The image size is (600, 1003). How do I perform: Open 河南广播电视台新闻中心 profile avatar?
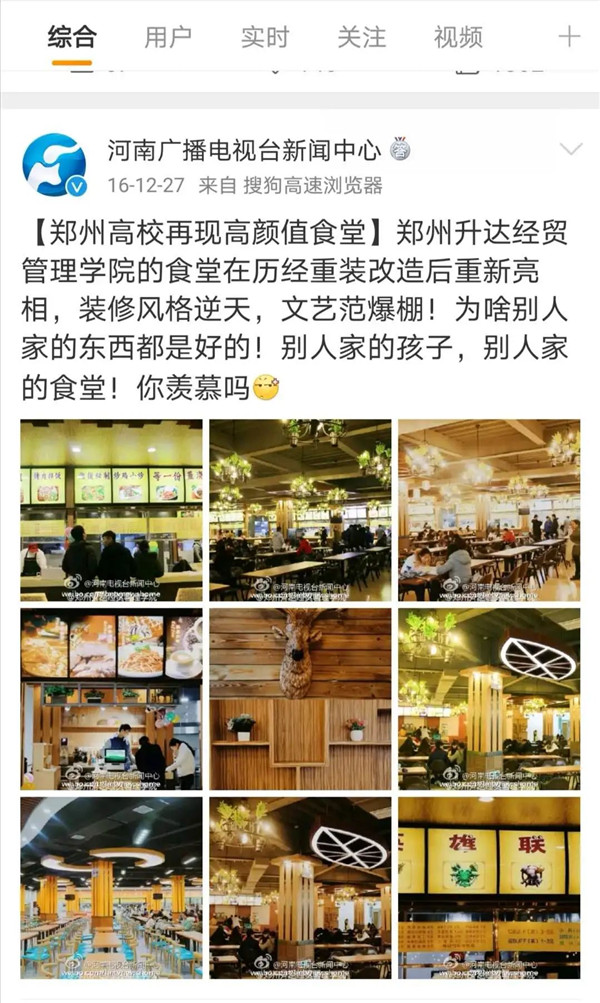click(54, 165)
